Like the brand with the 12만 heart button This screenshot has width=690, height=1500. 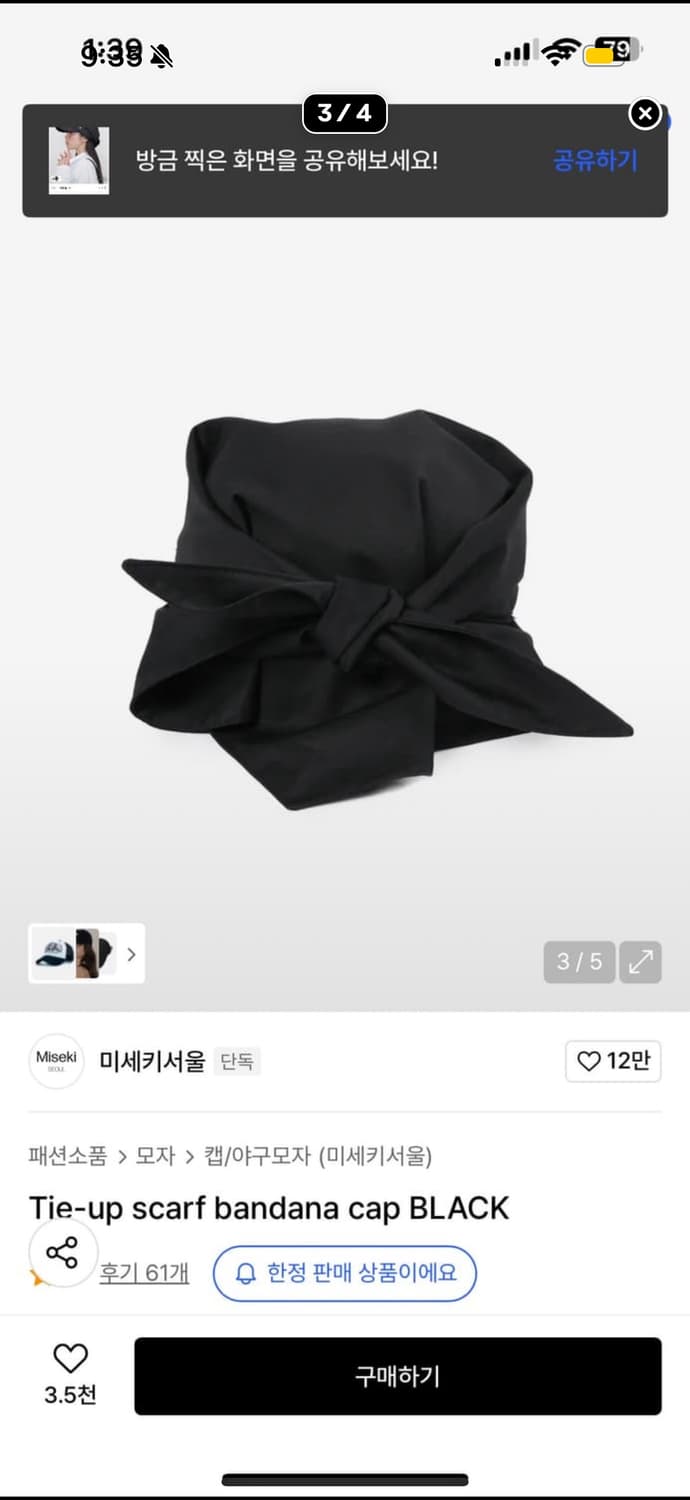click(613, 1061)
